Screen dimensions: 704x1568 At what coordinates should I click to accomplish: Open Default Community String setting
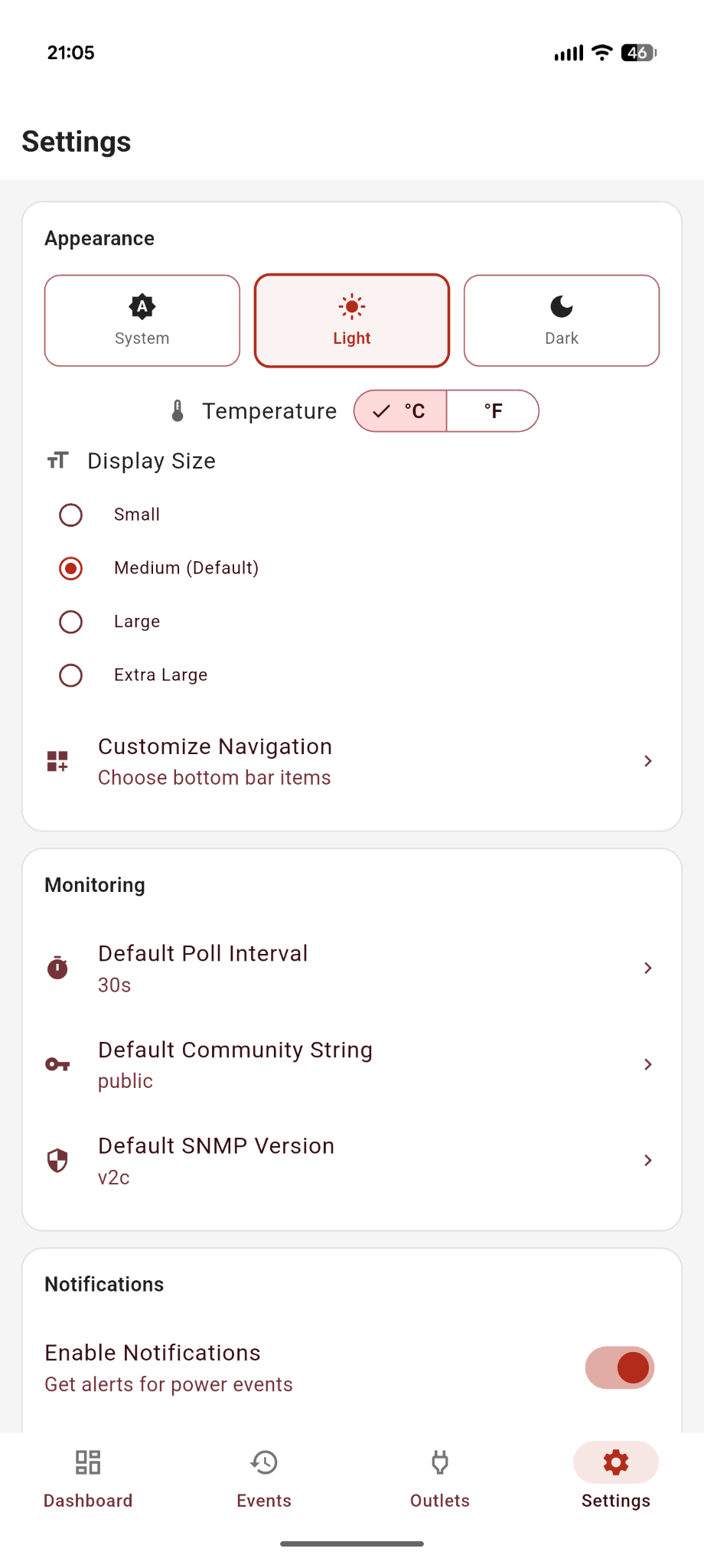point(647,1064)
